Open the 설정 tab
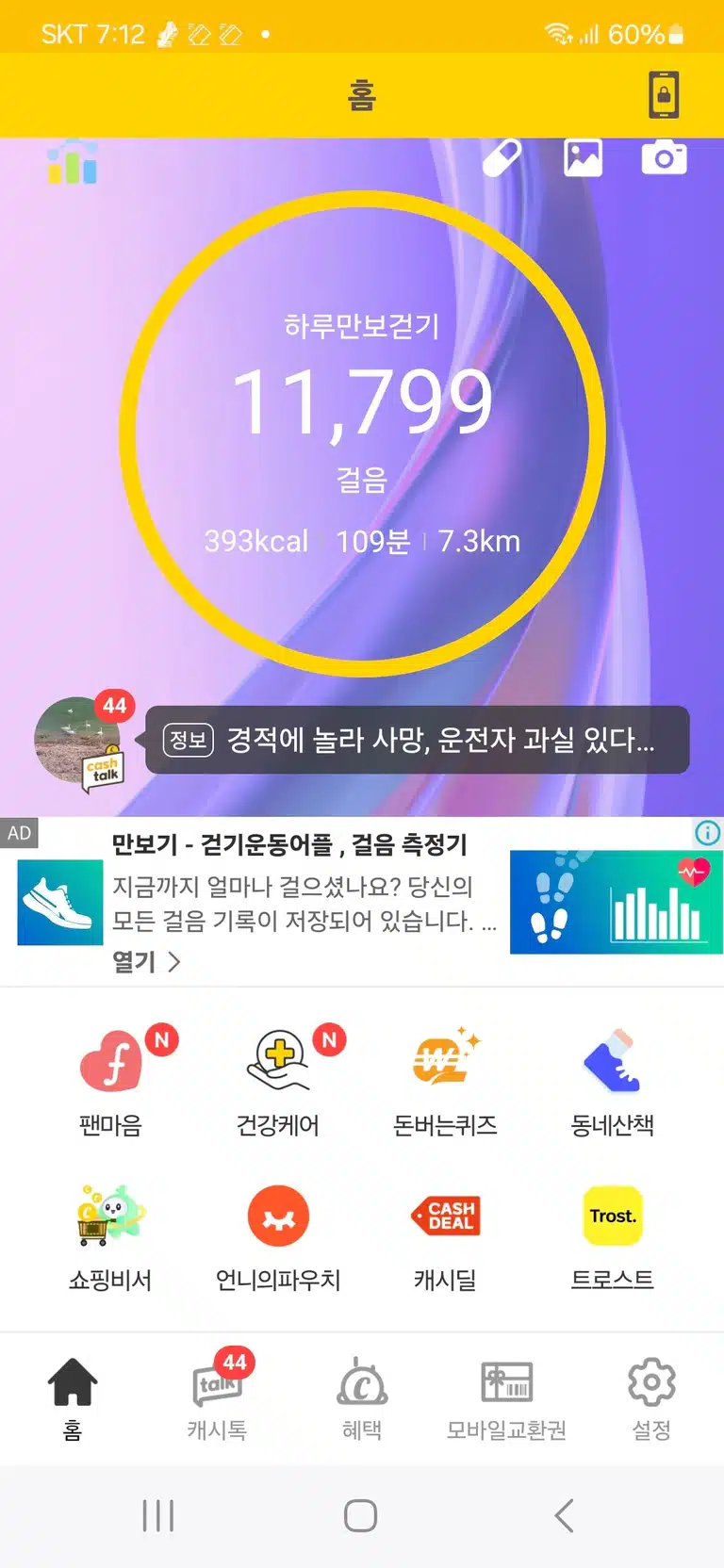The image size is (724, 1568). [651, 1397]
